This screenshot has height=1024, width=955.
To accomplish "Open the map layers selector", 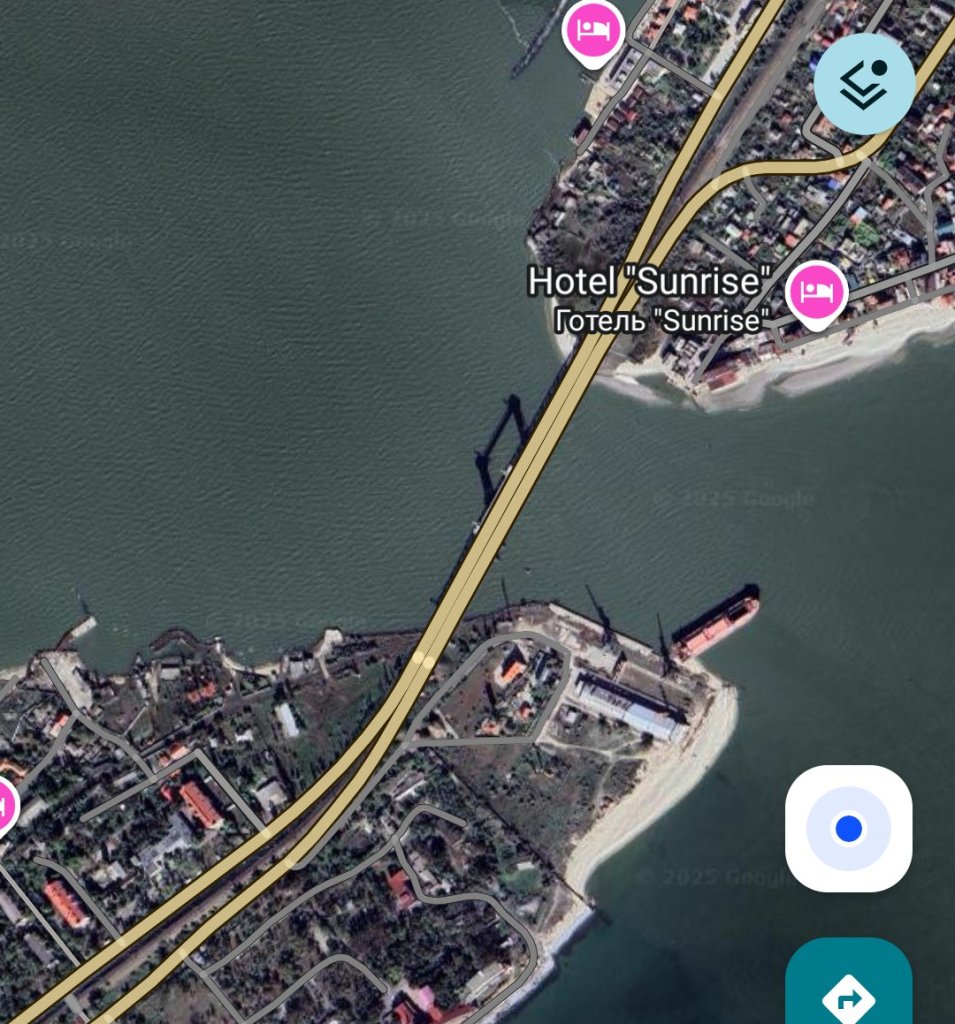I will (x=864, y=84).
